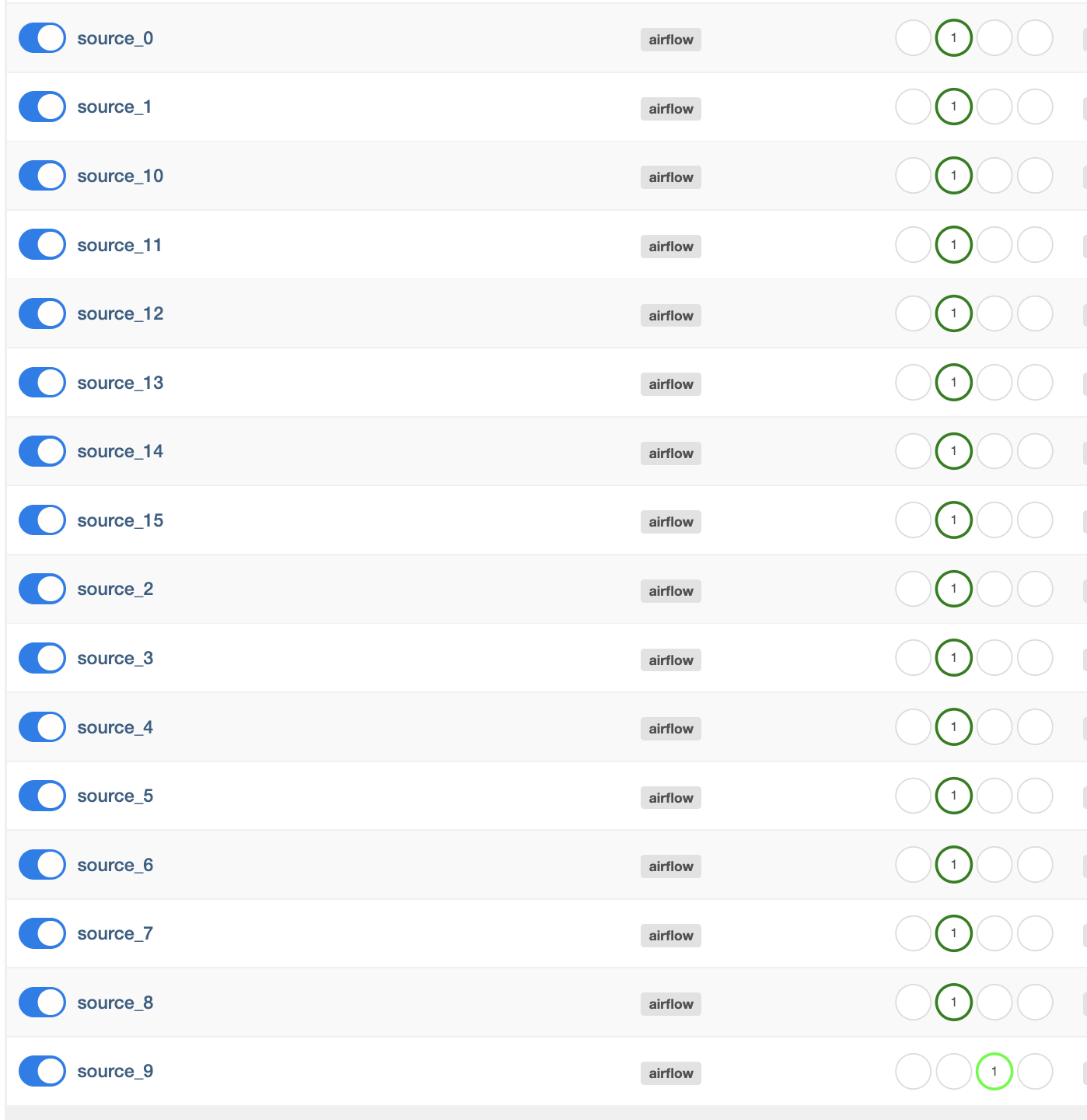Select the green run circle for source_15
Viewport: 1087px width, 1120px height.
[x=953, y=520]
